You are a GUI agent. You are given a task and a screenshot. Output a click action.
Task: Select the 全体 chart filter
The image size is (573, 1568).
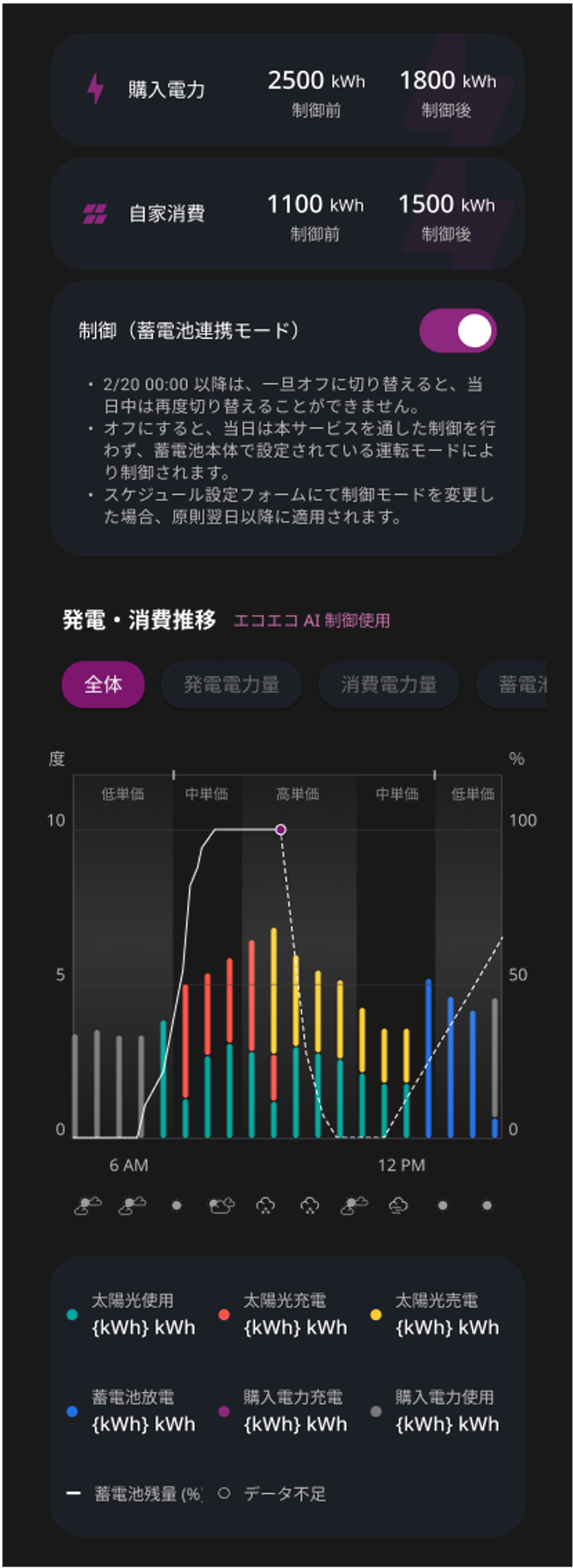point(103,684)
